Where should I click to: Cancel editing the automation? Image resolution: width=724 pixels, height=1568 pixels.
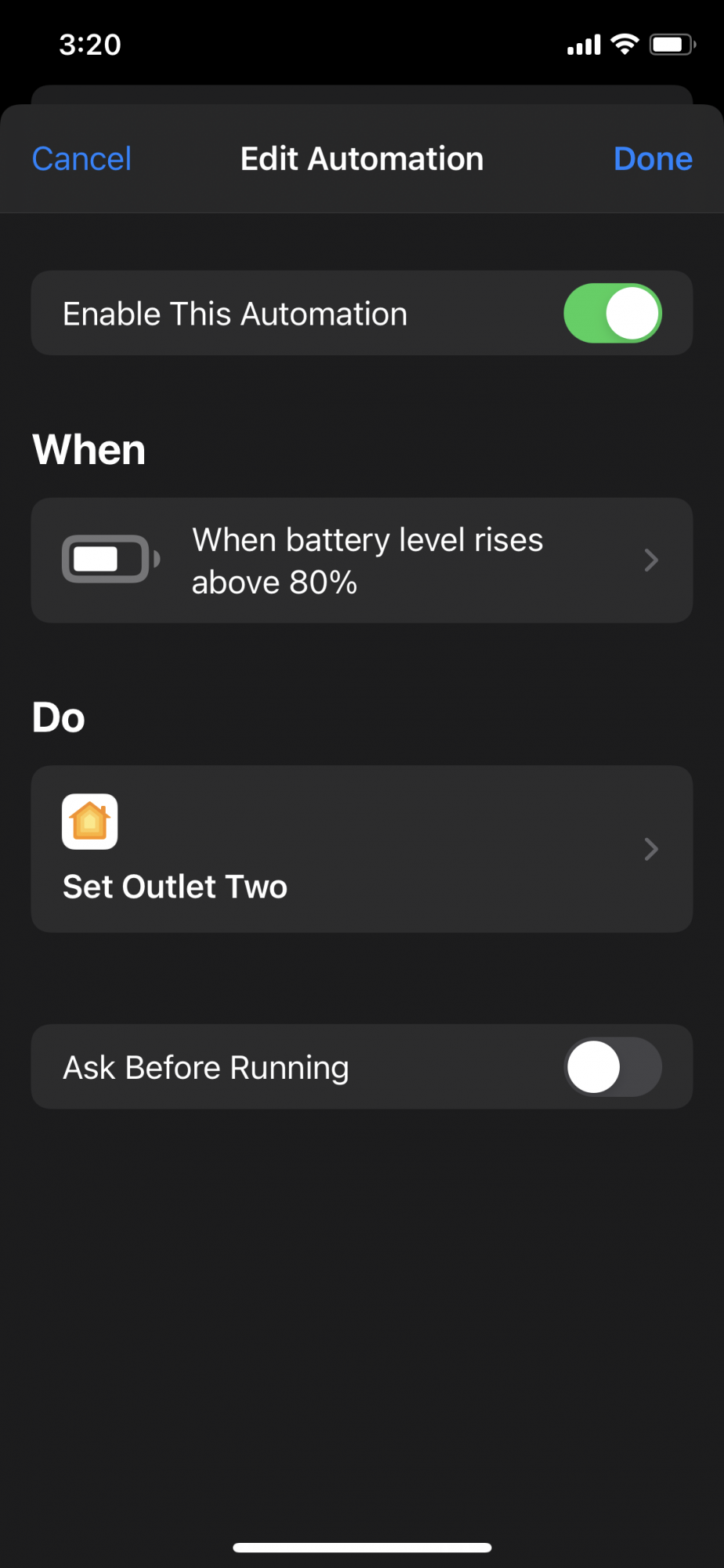click(81, 159)
